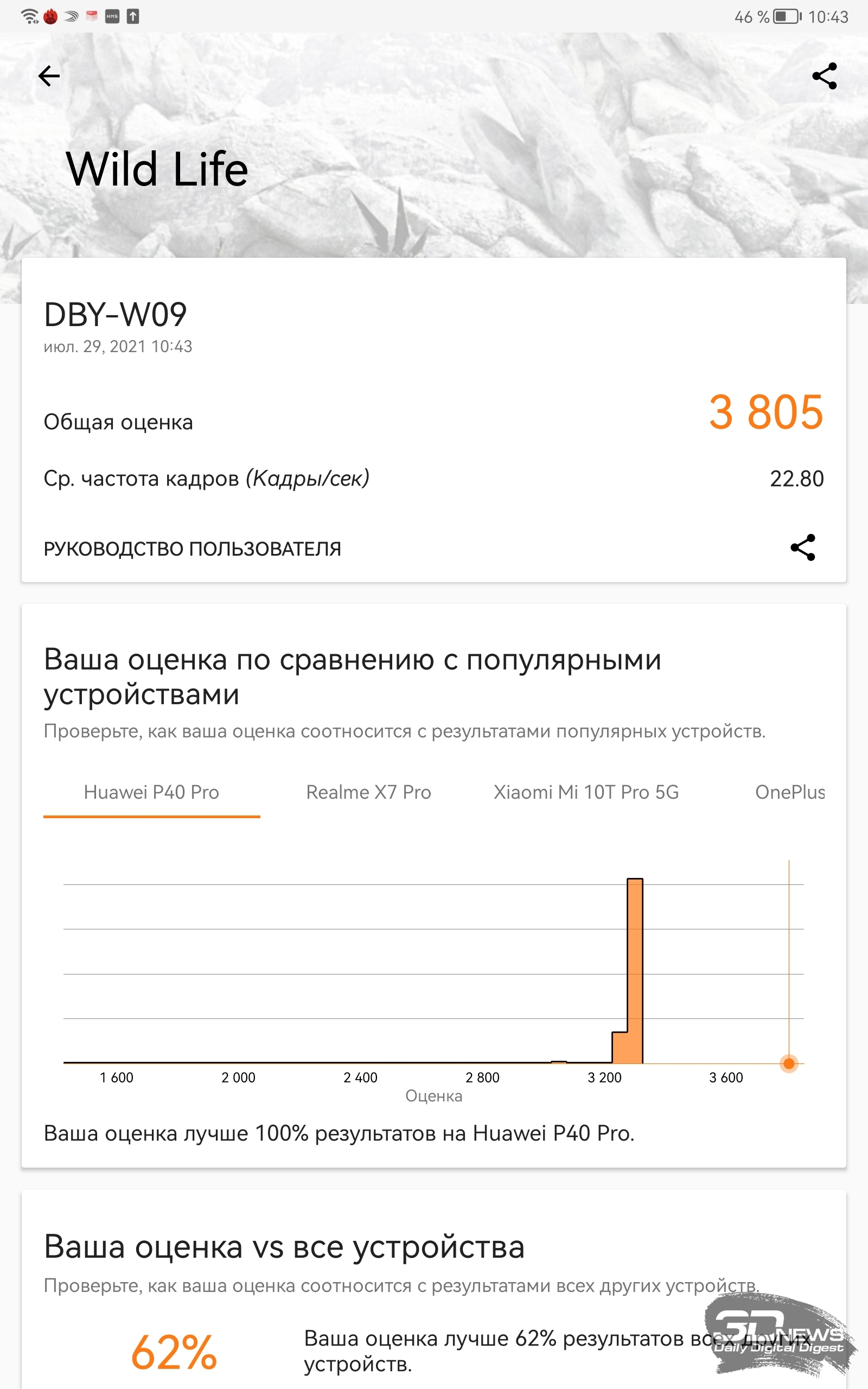Switch to the Realme X7 Pro tab

[x=368, y=793]
